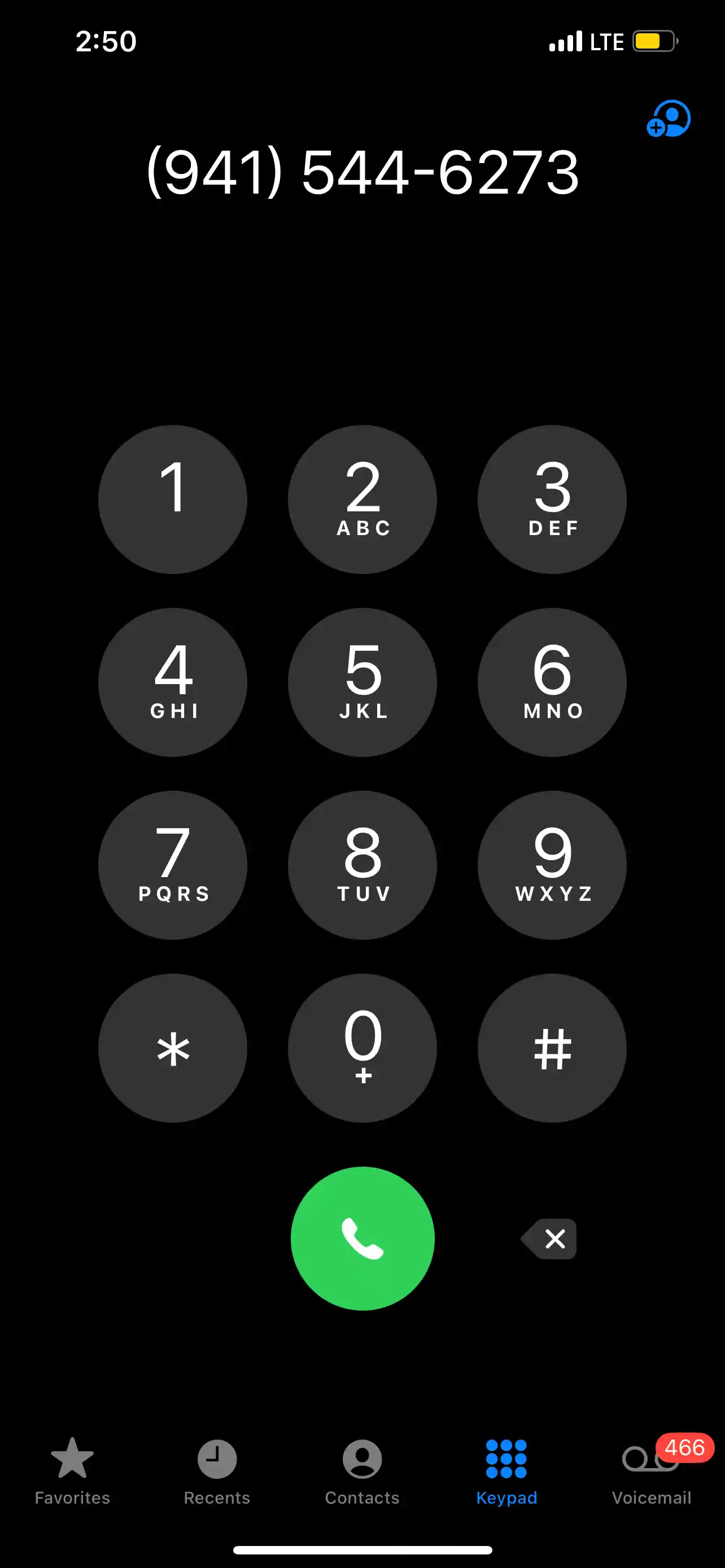Image resolution: width=725 pixels, height=1568 pixels.
Task: Tap the 6 MNO key
Action: (552, 682)
